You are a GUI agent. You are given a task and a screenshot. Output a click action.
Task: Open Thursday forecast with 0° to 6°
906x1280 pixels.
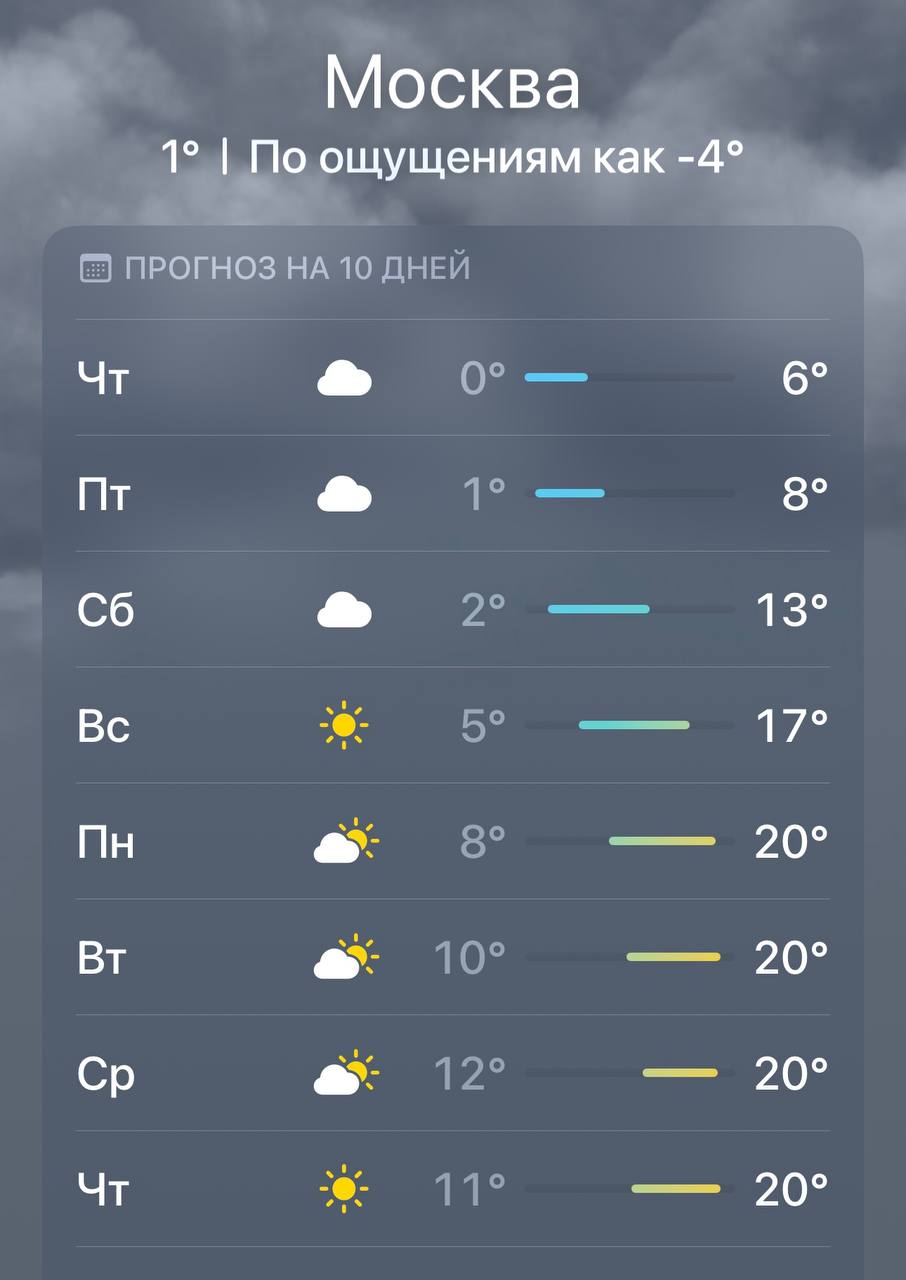coord(452,378)
